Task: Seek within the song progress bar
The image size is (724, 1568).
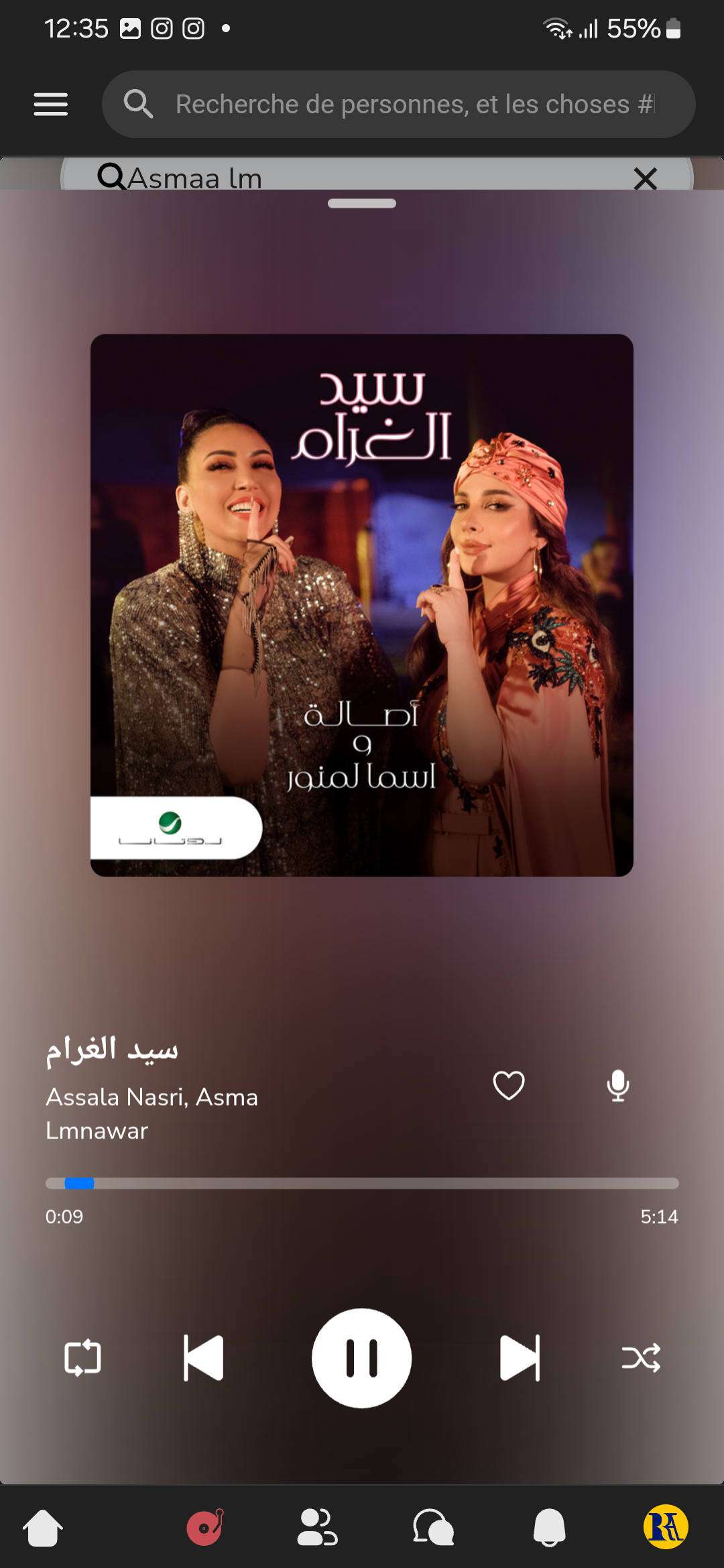Action: 362,1183
